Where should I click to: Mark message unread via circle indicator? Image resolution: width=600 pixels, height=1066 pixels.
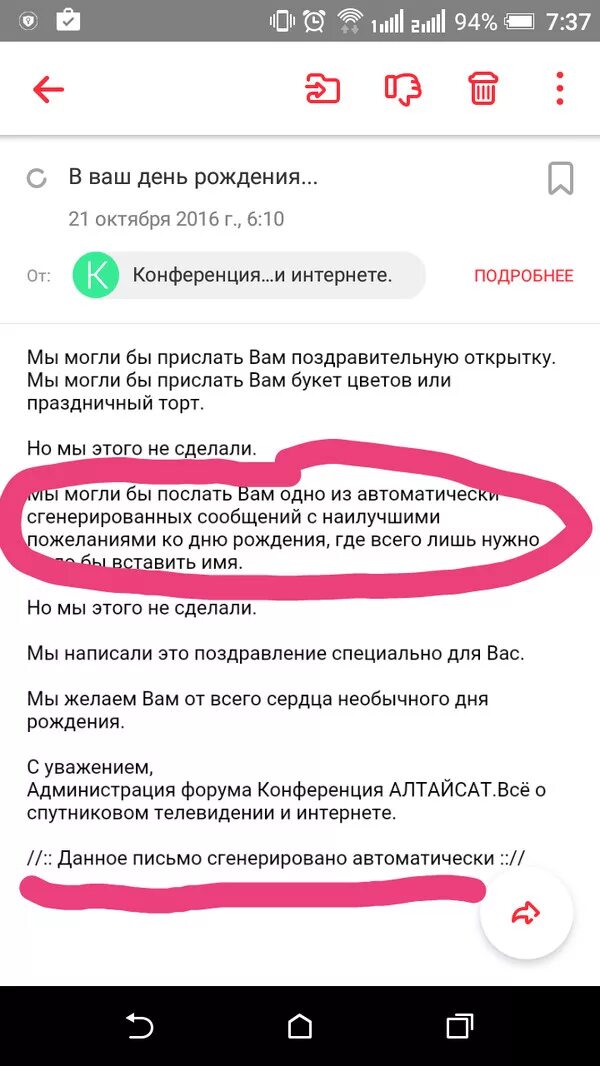coord(36,179)
